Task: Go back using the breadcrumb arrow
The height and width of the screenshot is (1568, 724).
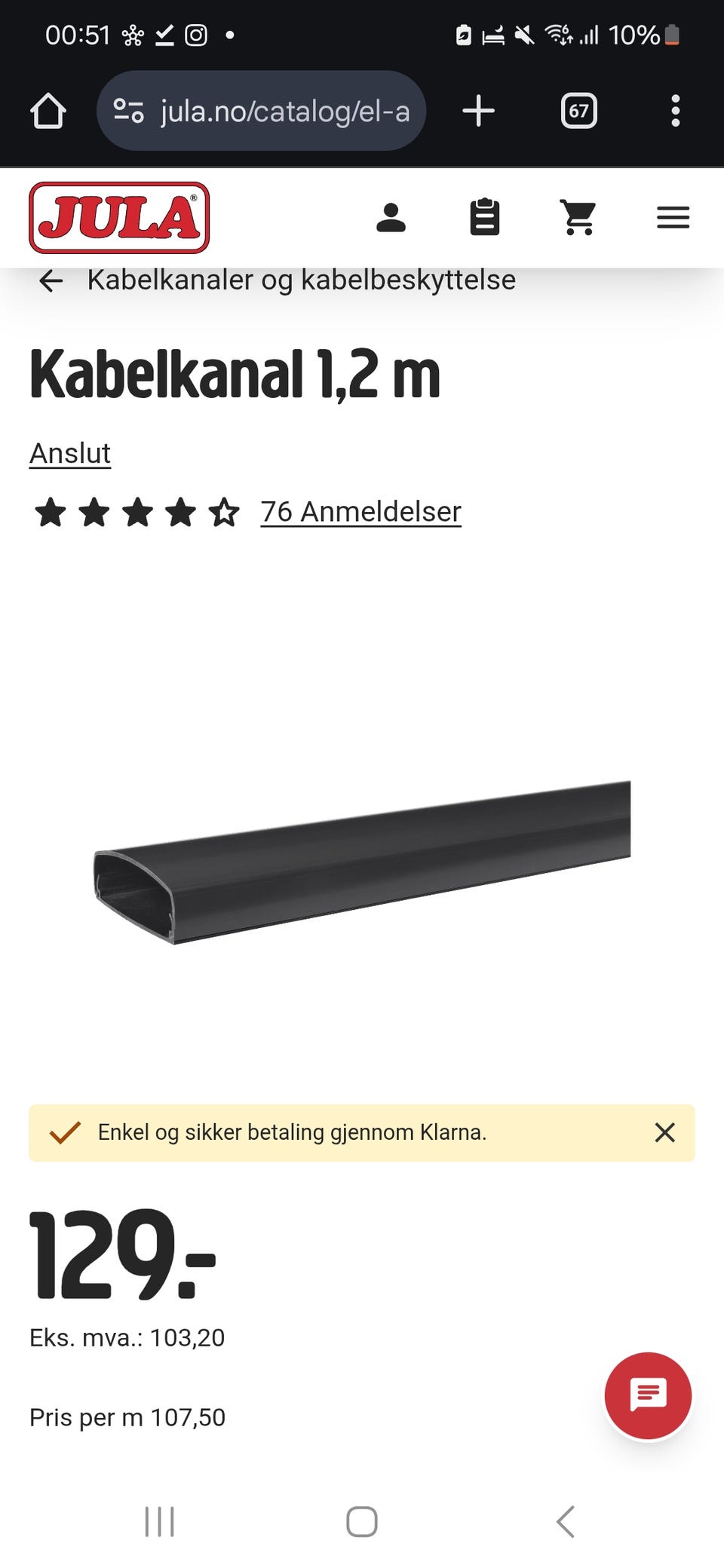Action: coord(50,280)
